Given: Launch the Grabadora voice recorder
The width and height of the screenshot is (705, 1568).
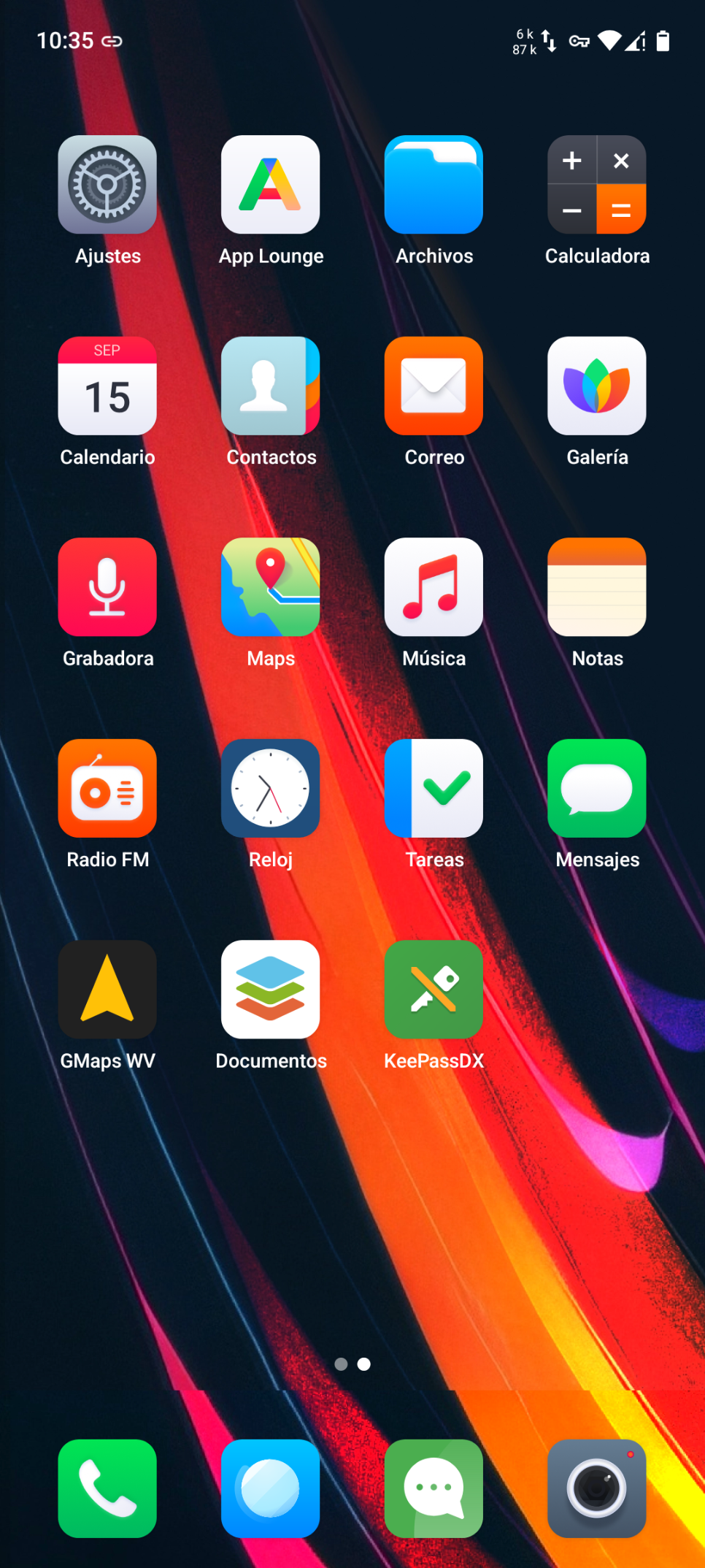Looking at the screenshot, I should 107,587.
